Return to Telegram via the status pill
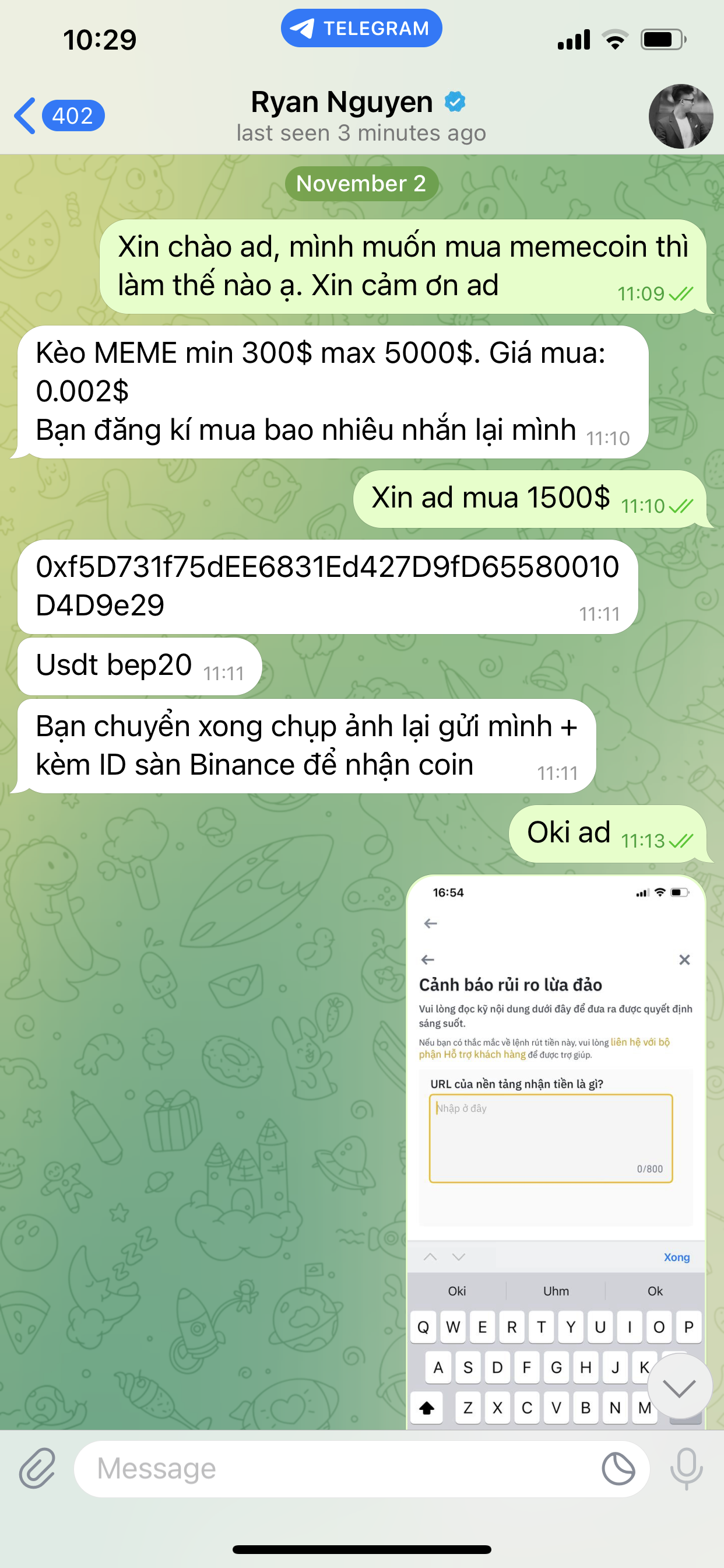The height and width of the screenshot is (1568, 724). pos(361,28)
